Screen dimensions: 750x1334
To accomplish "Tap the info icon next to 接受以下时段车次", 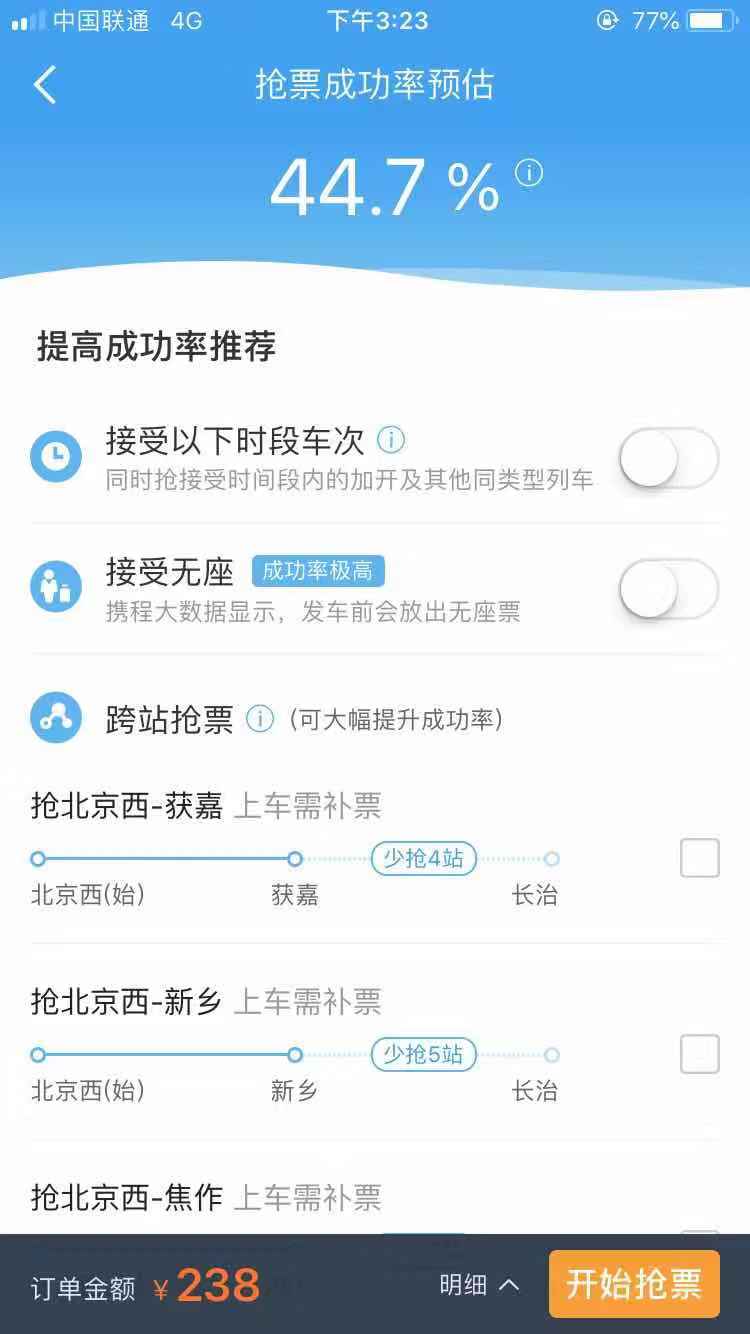I will click(x=391, y=441).
